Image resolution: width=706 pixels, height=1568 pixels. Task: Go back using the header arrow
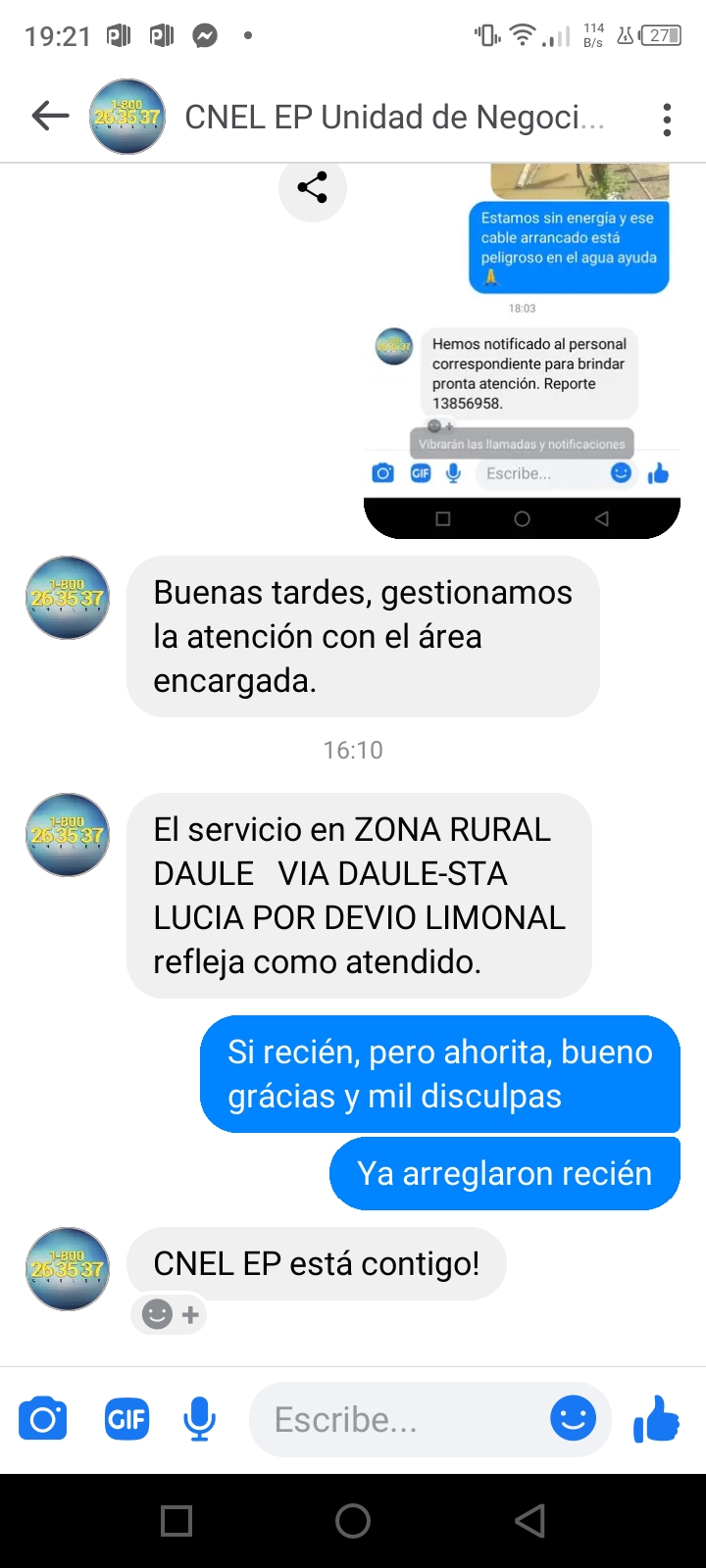(x=50, y=117)
